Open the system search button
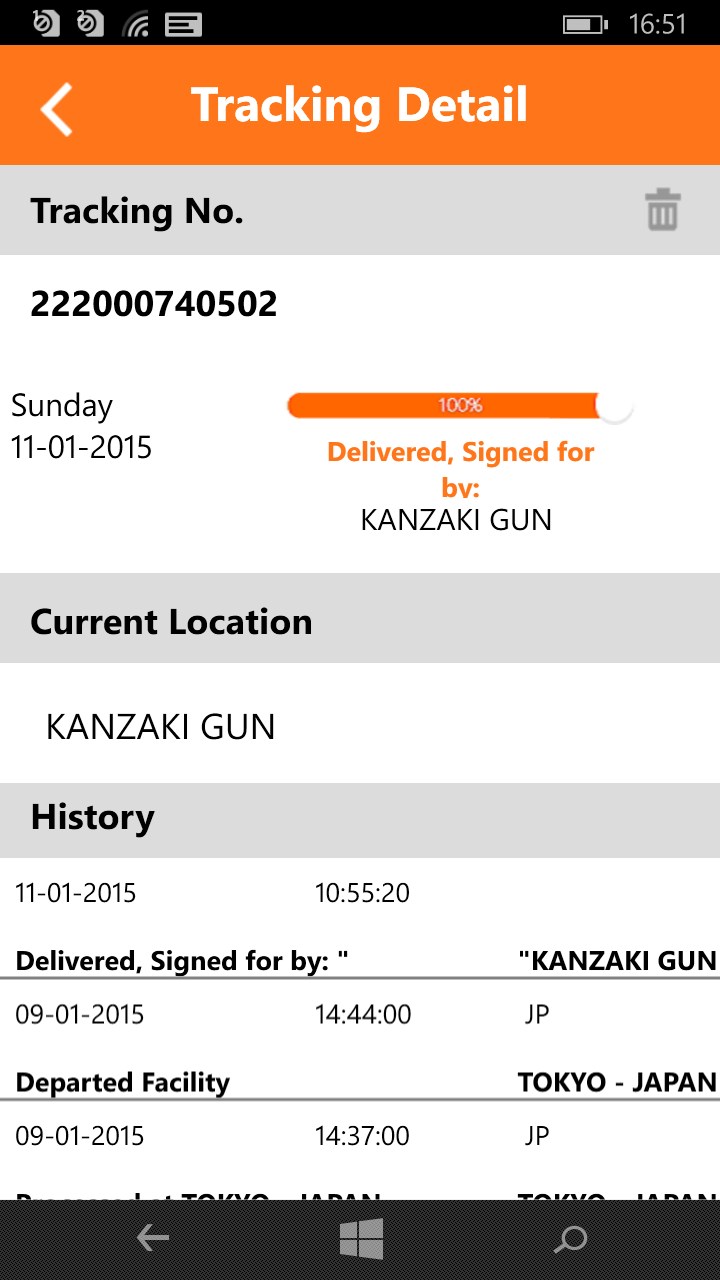Screen dimensions: 720x1280 pyautogui.click(x=570, y=1240)
